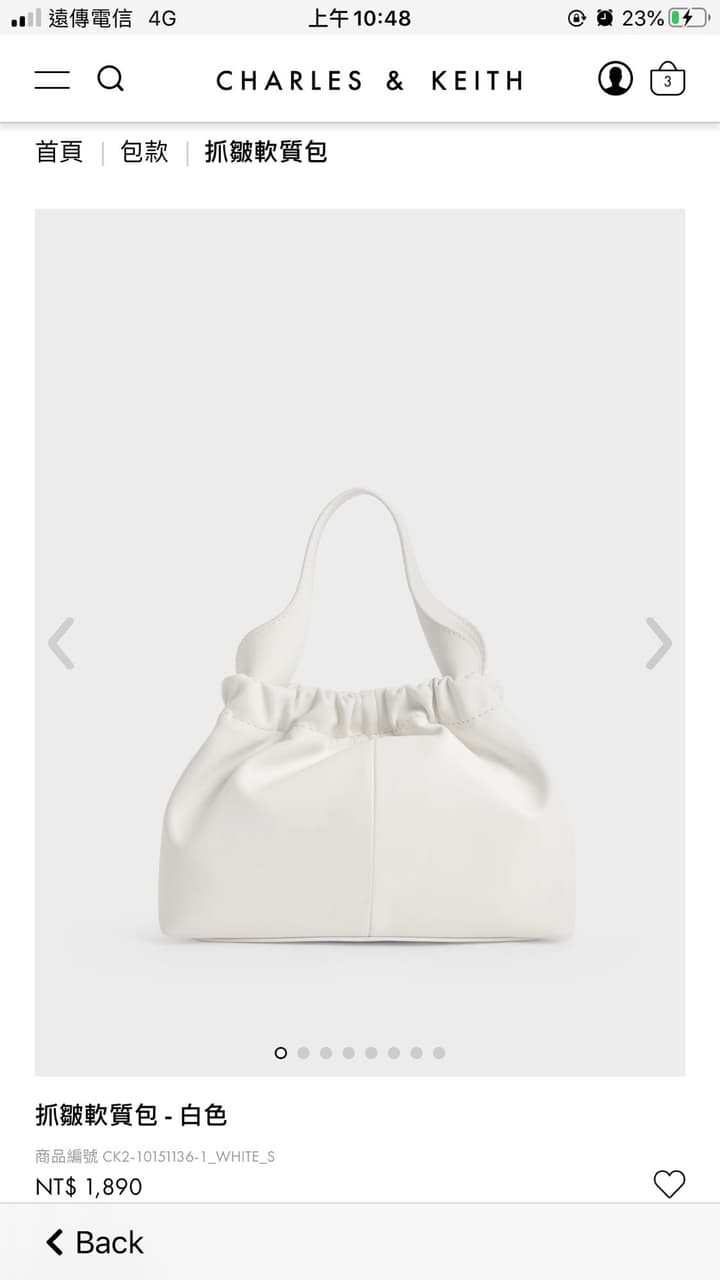Show the previous product photo arrow
The image size is (720, 1280).
[x=61, y=643]
